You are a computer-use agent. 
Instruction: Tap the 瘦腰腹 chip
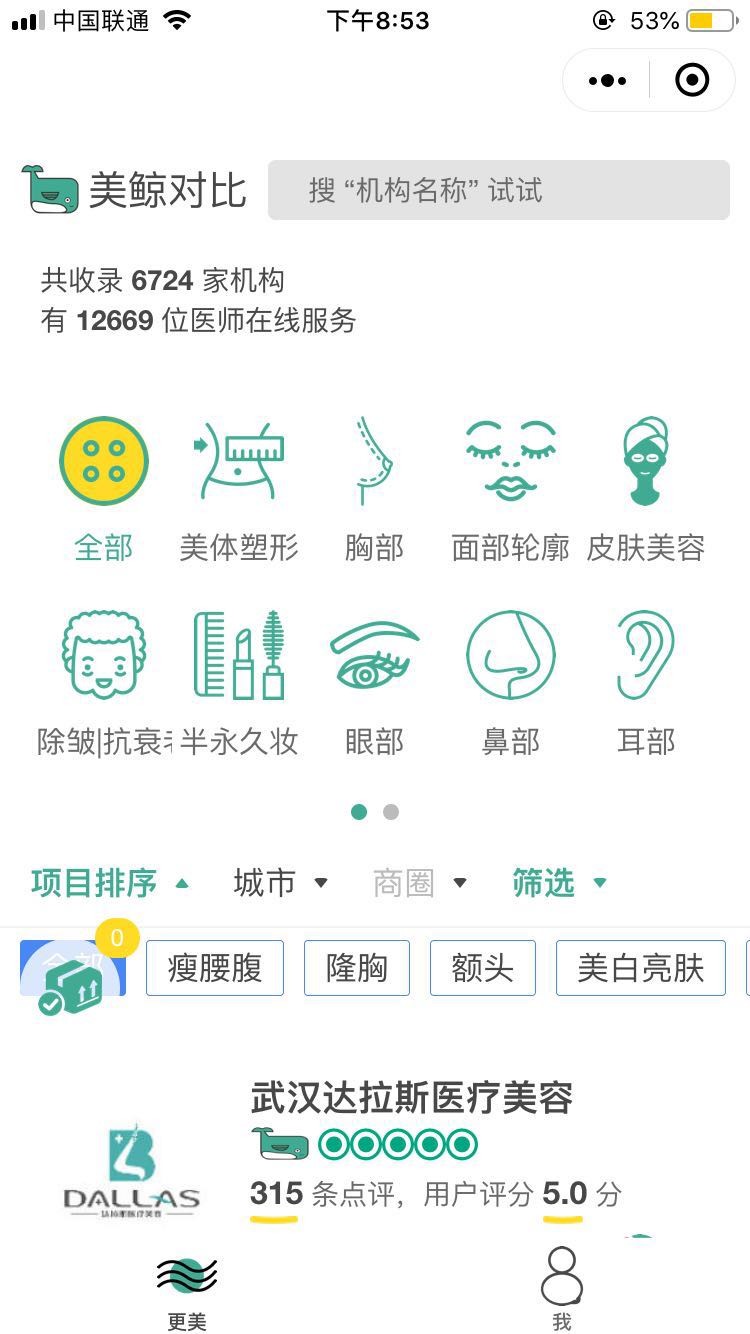(215, 968)
